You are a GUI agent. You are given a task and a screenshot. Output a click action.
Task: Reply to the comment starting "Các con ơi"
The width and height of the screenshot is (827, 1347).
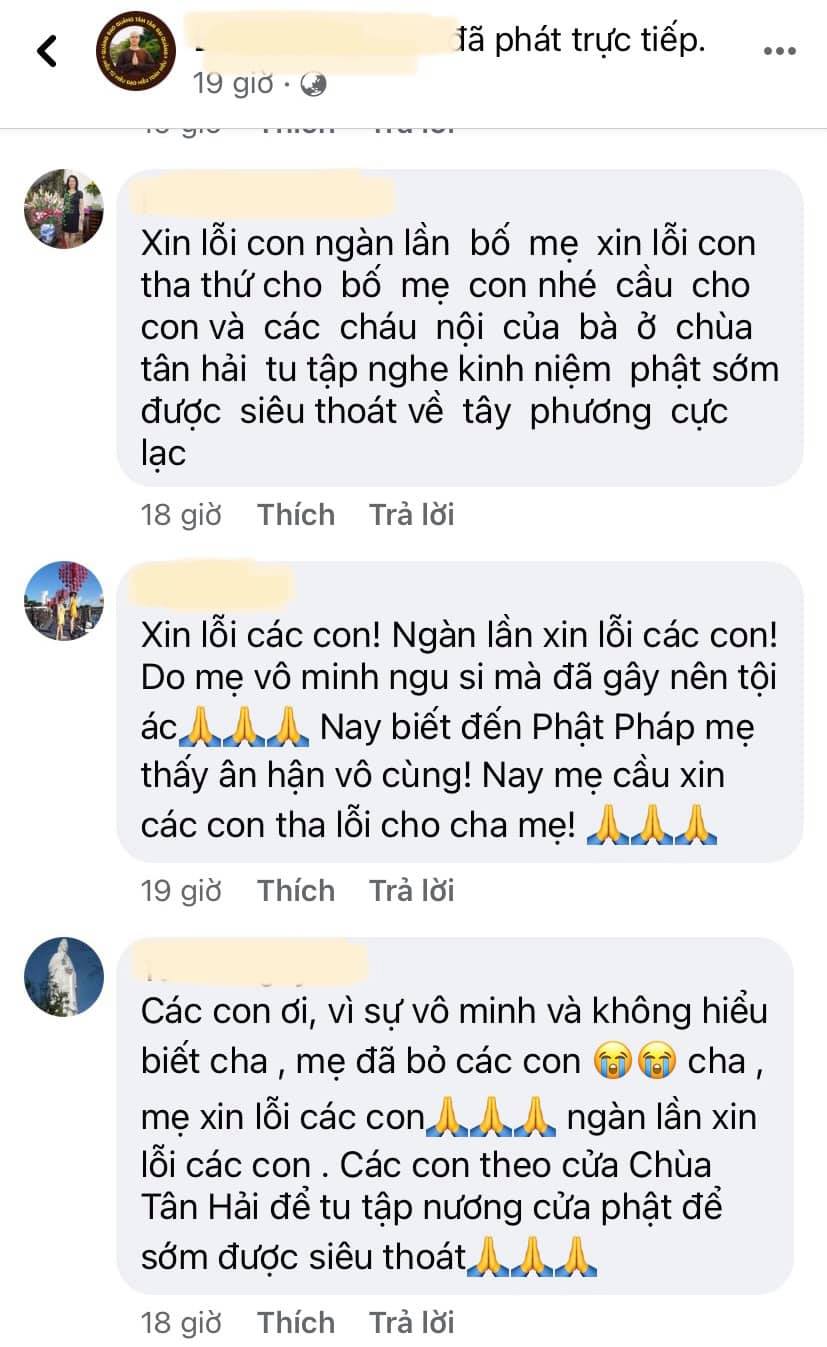click(x=411, y=1322)
